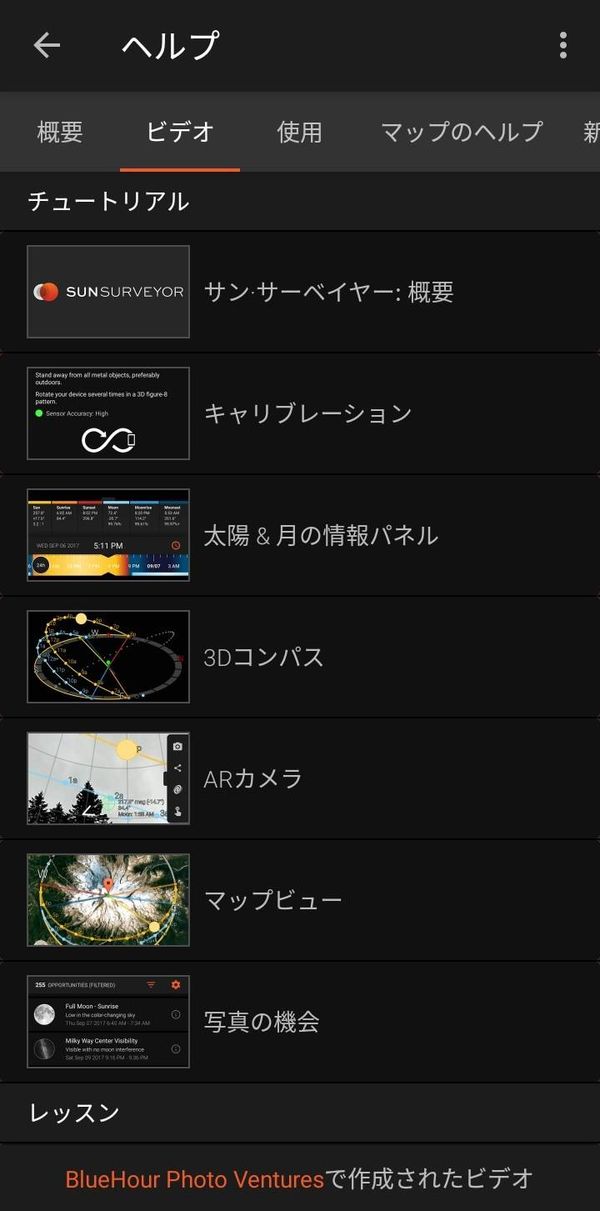Screen dimensions: 600x1211
Task: Switch to the 使用 tab
Action: click(299, 131)
